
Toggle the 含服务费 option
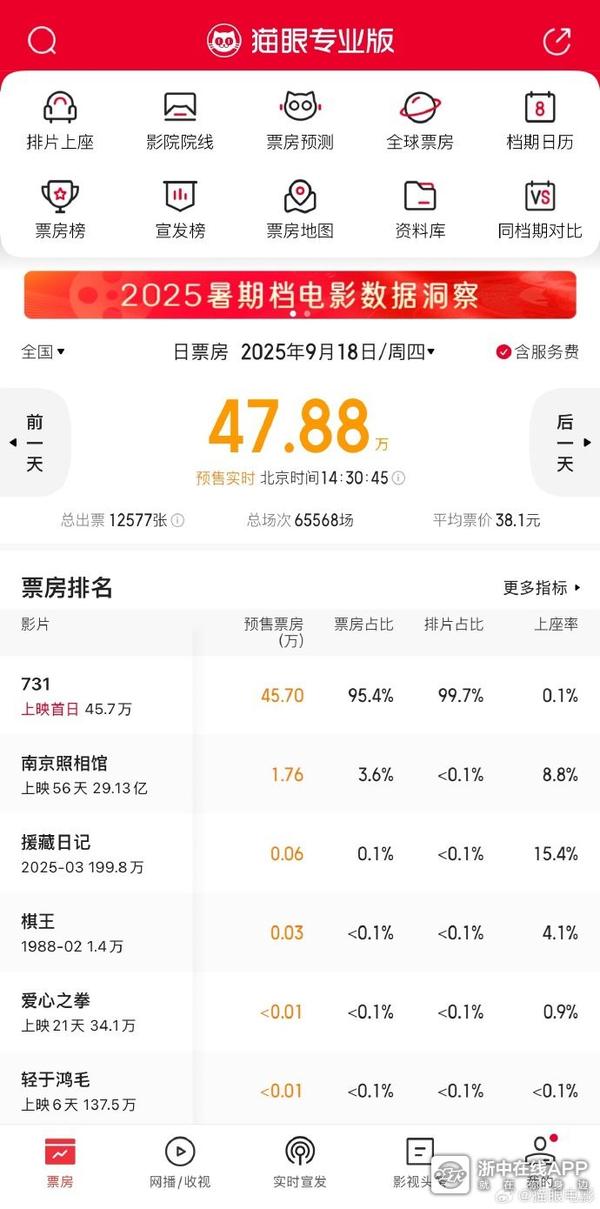point(537,352)
